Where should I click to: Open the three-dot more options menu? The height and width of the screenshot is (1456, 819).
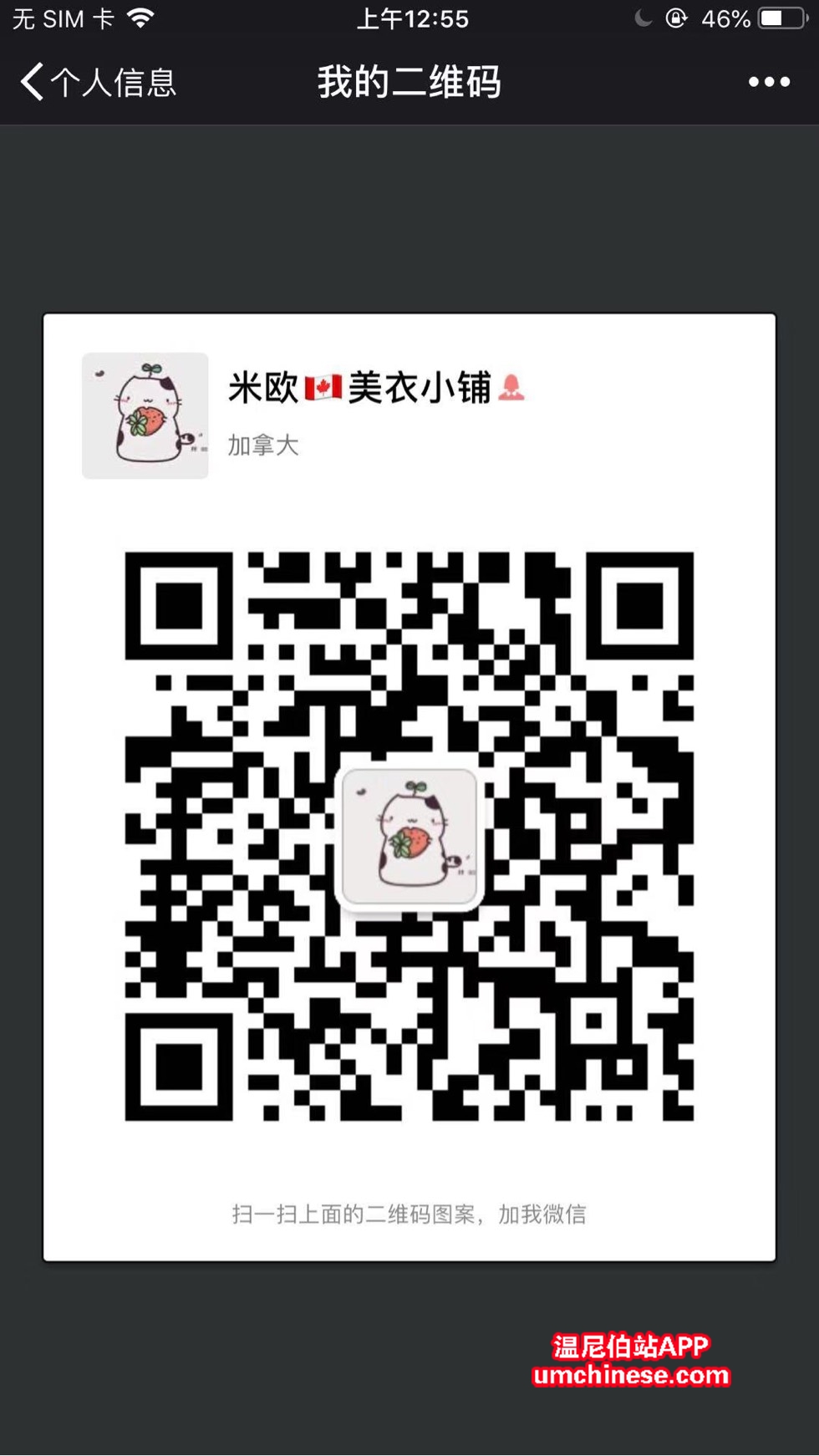768,82
